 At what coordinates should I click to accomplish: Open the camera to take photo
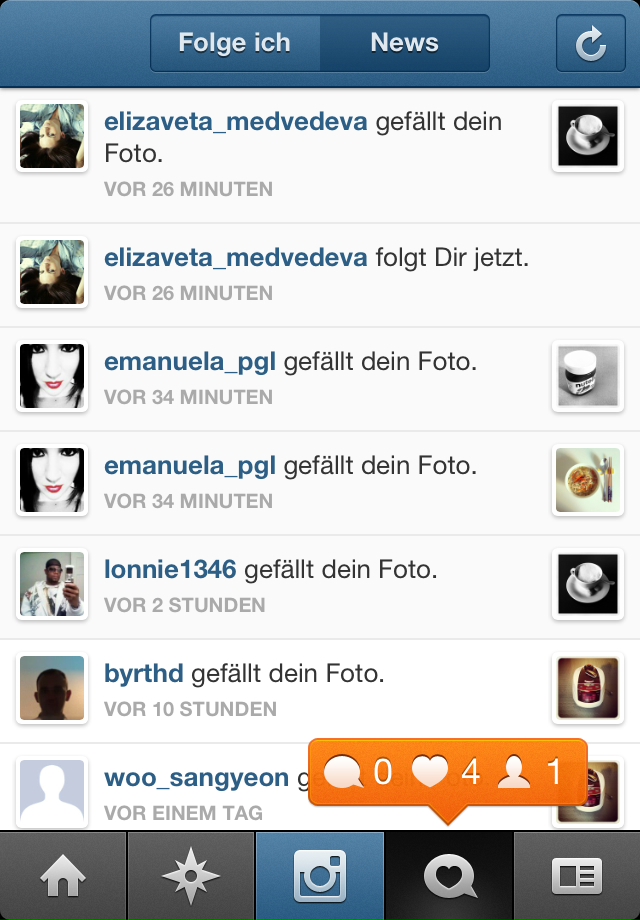319,876
